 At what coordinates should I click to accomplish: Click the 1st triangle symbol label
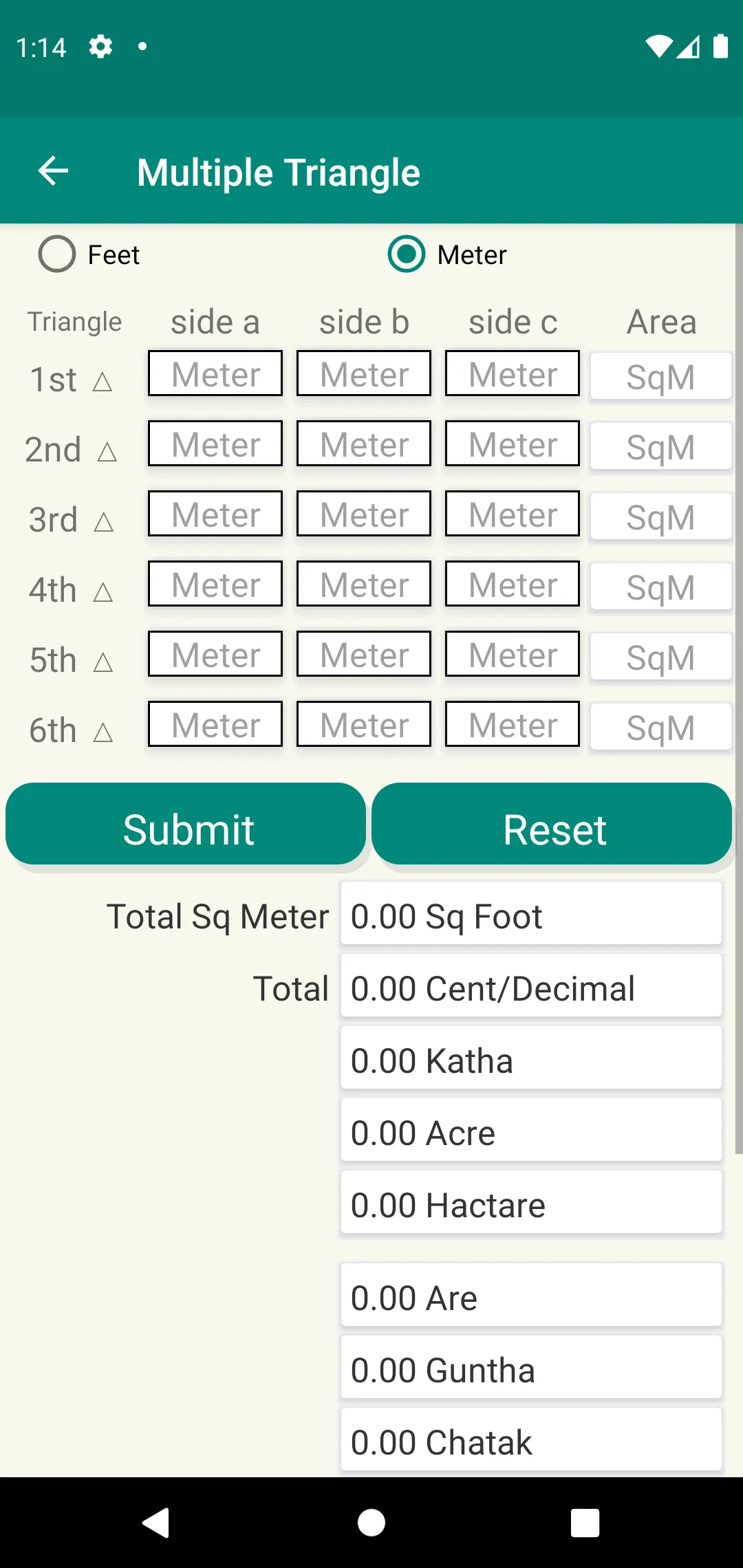coord(104,380)
